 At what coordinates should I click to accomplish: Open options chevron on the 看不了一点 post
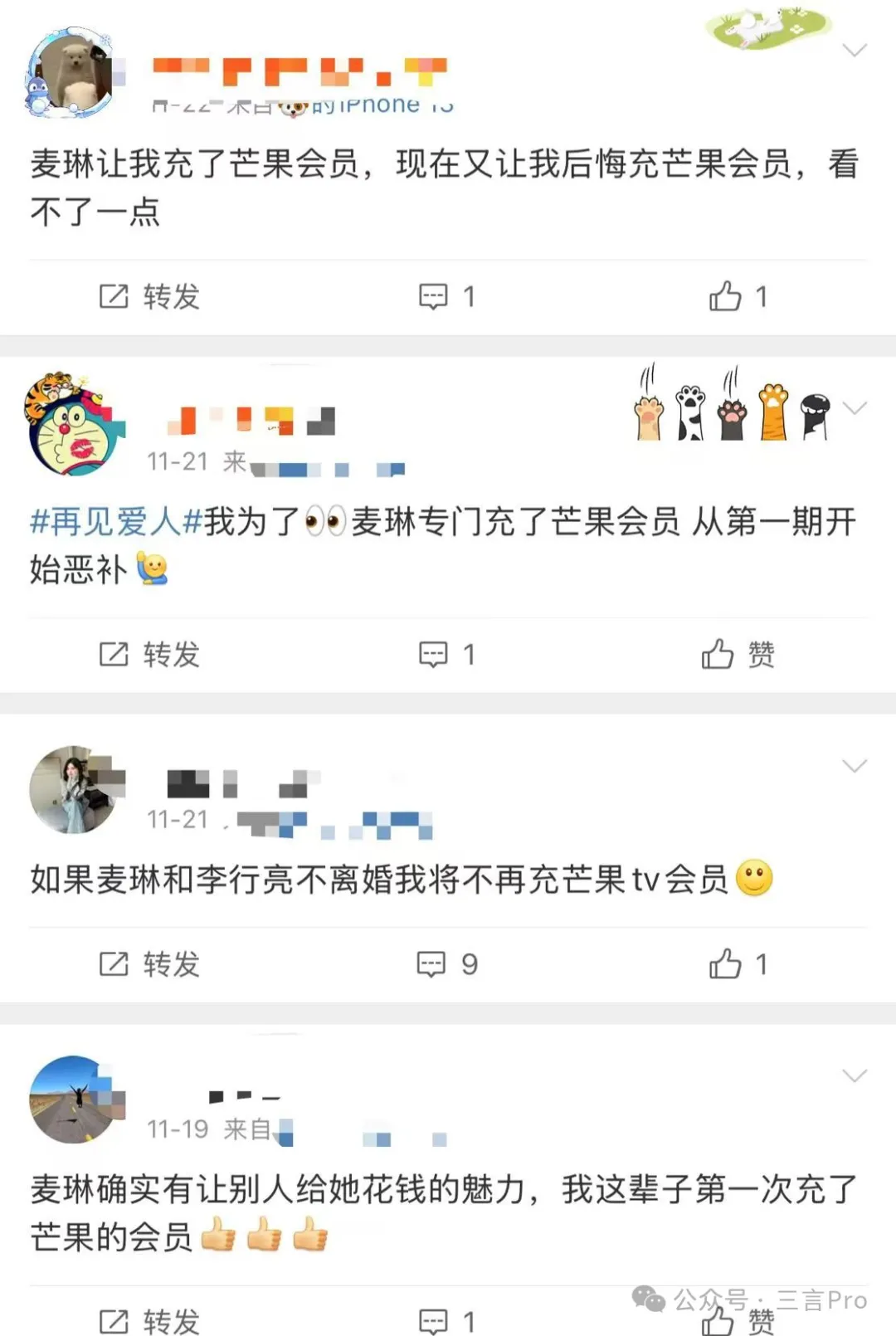pos(855,50)
